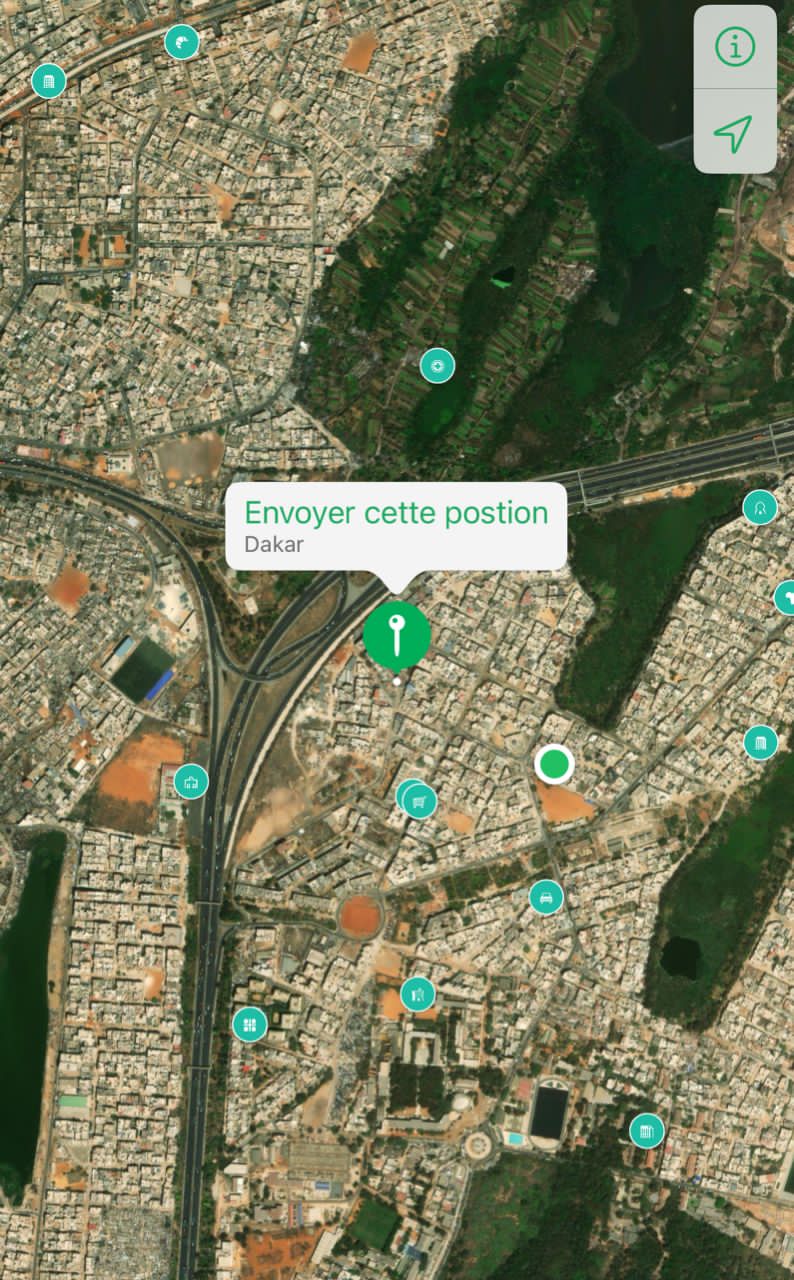Image resolution: width=794 pixels, height=1280 pixels.
Task: Open the four-squares grid place marker
Action: [x=249, y=1024]
